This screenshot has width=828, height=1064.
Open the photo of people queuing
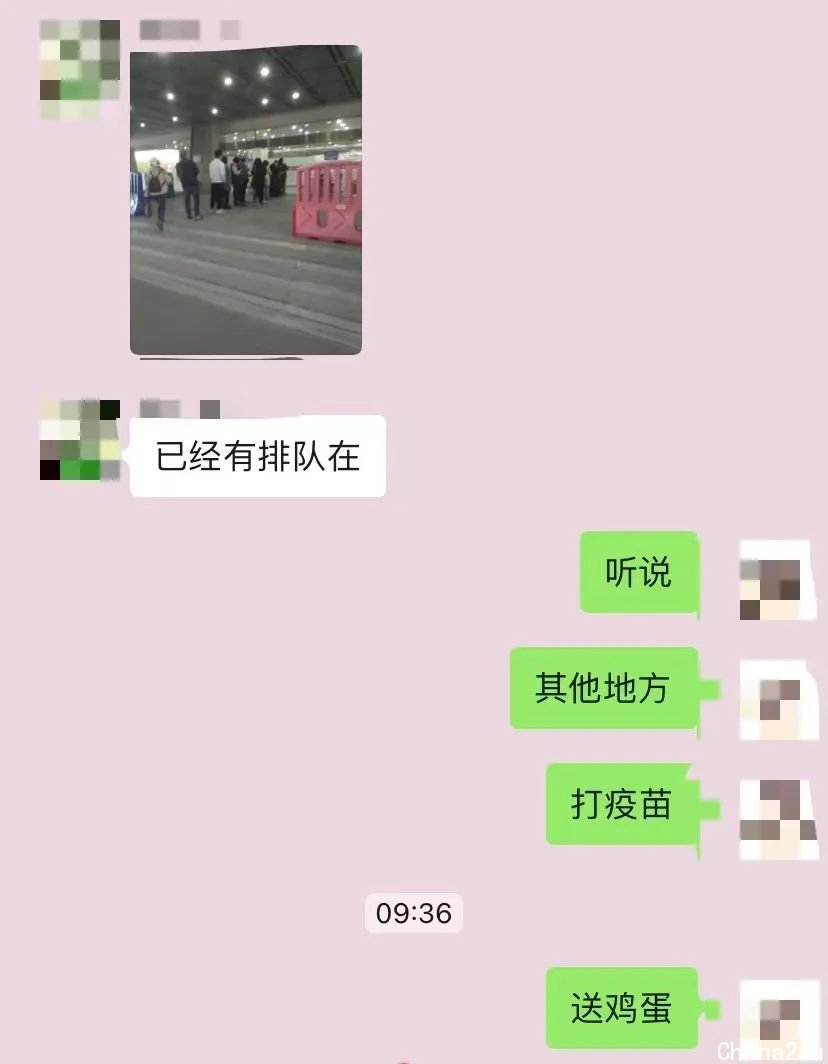[x=246, y=200]
